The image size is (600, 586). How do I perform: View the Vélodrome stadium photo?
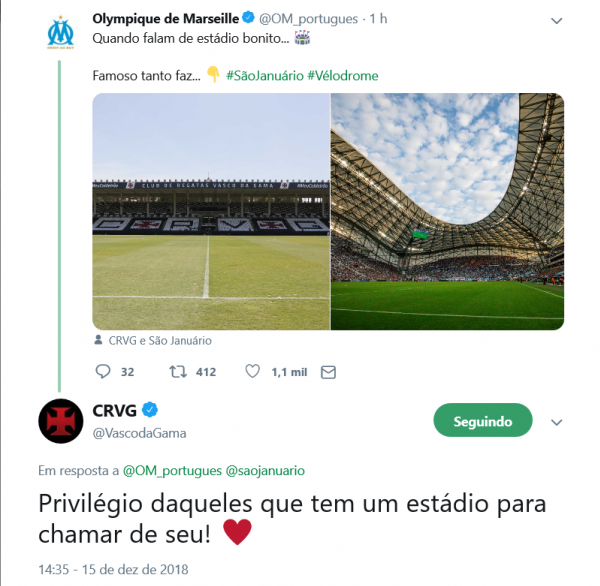click(447, 211)
